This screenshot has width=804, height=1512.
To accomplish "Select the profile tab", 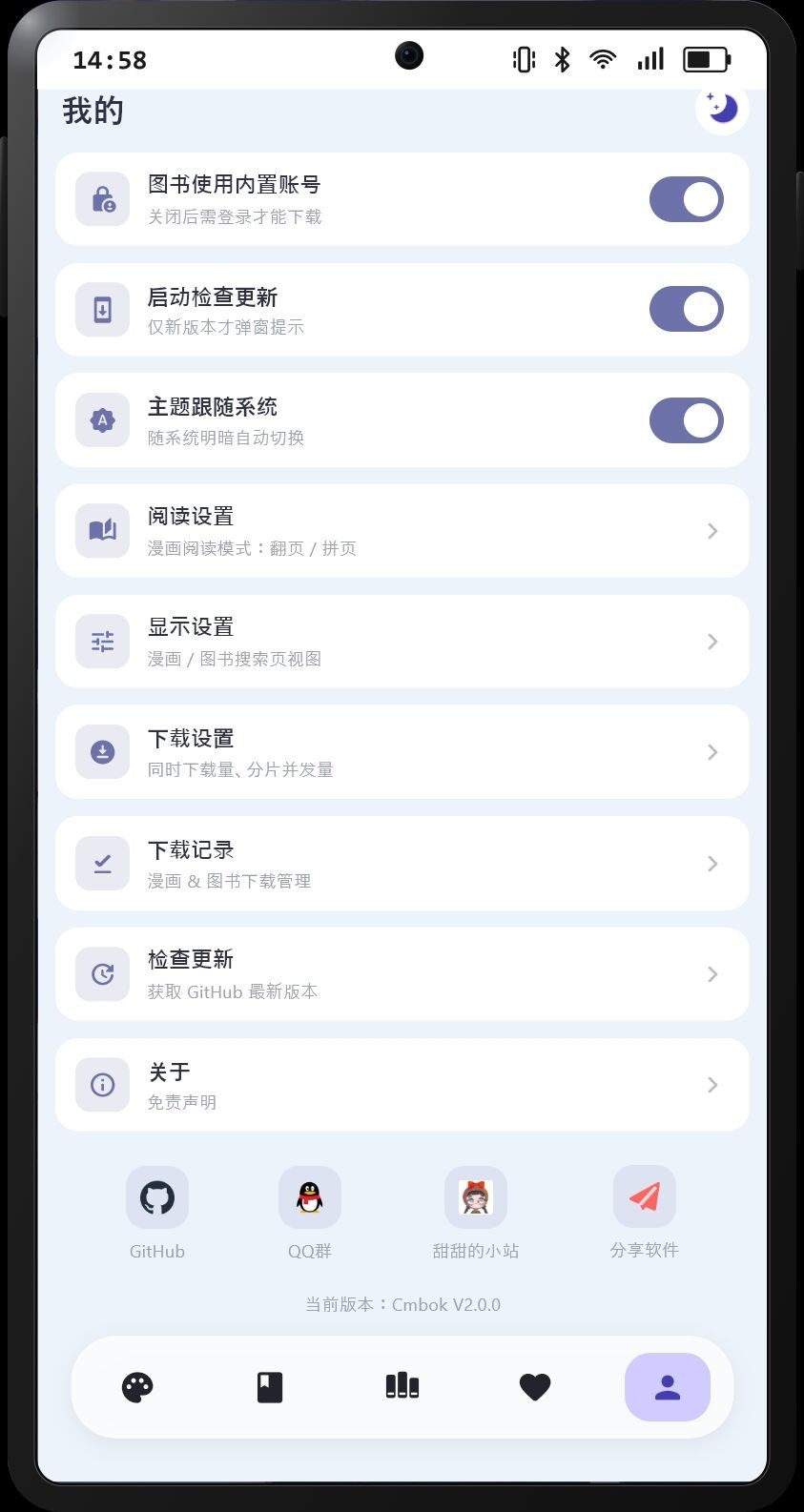I will click(x=668, y=1387).
